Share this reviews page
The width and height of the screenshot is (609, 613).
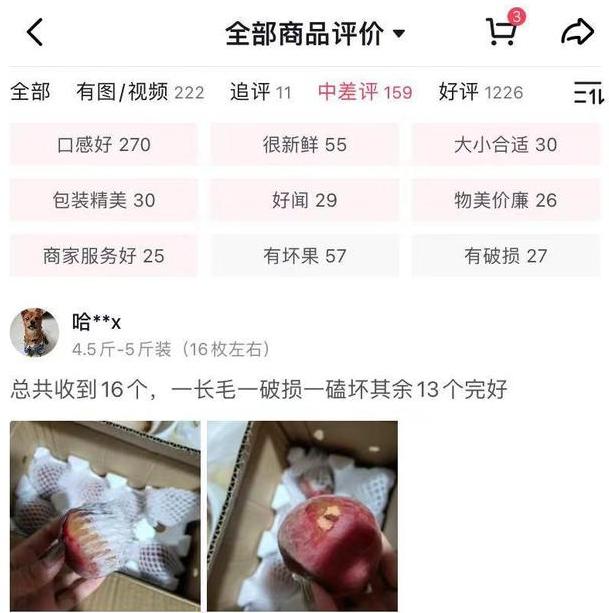[x=577, y=33]
